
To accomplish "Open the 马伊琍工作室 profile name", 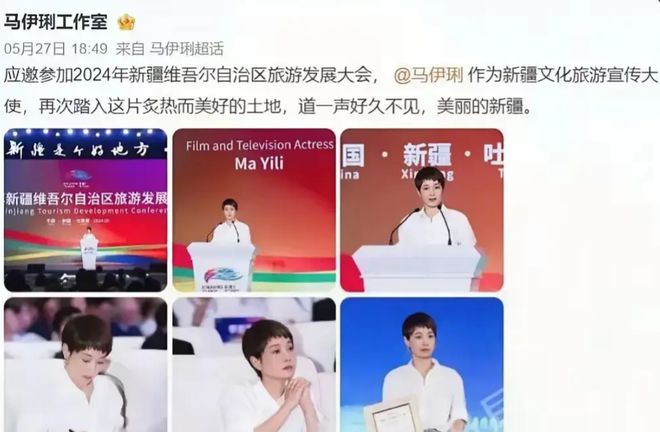I will pyautogui.click(x=57, y=21).
